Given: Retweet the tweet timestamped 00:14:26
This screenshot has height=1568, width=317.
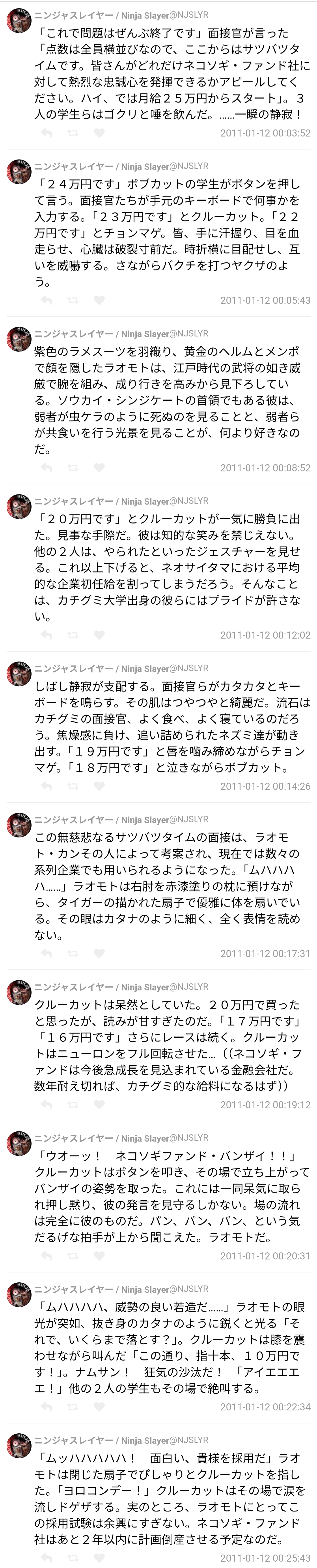Looking at the screenshot, I should 72,786.
